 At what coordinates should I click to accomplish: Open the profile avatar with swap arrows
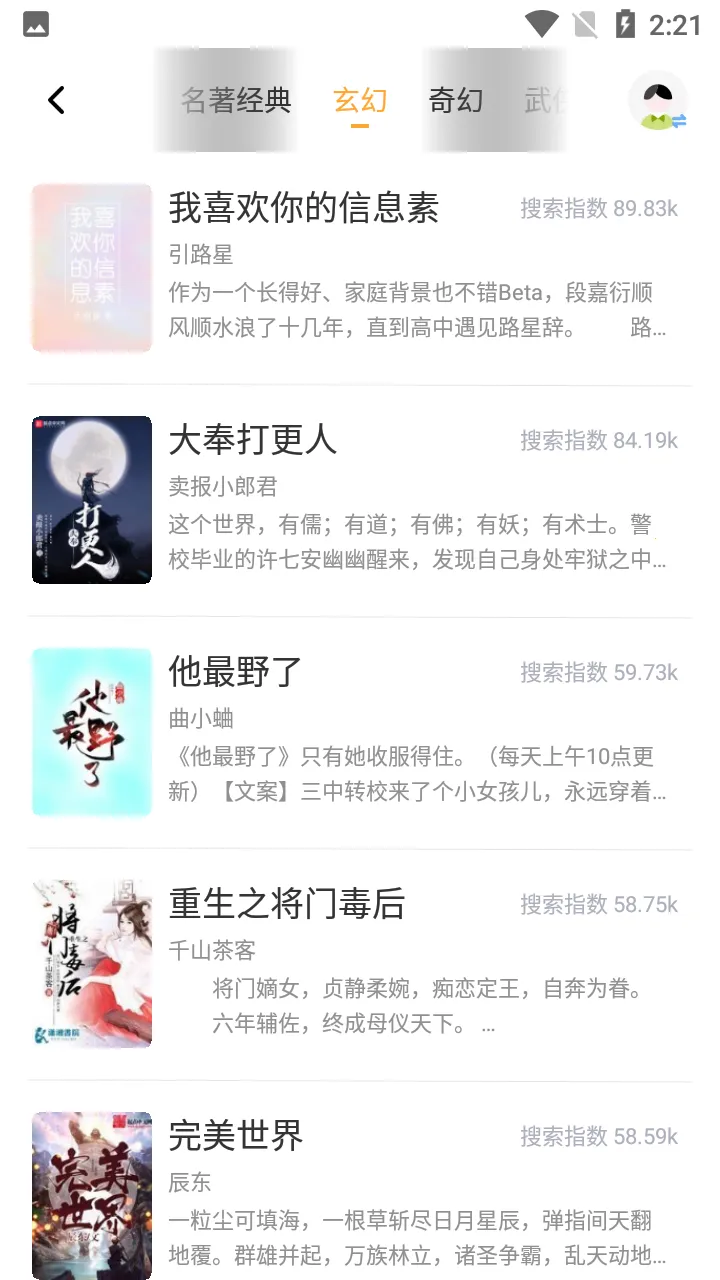[658, 100]
